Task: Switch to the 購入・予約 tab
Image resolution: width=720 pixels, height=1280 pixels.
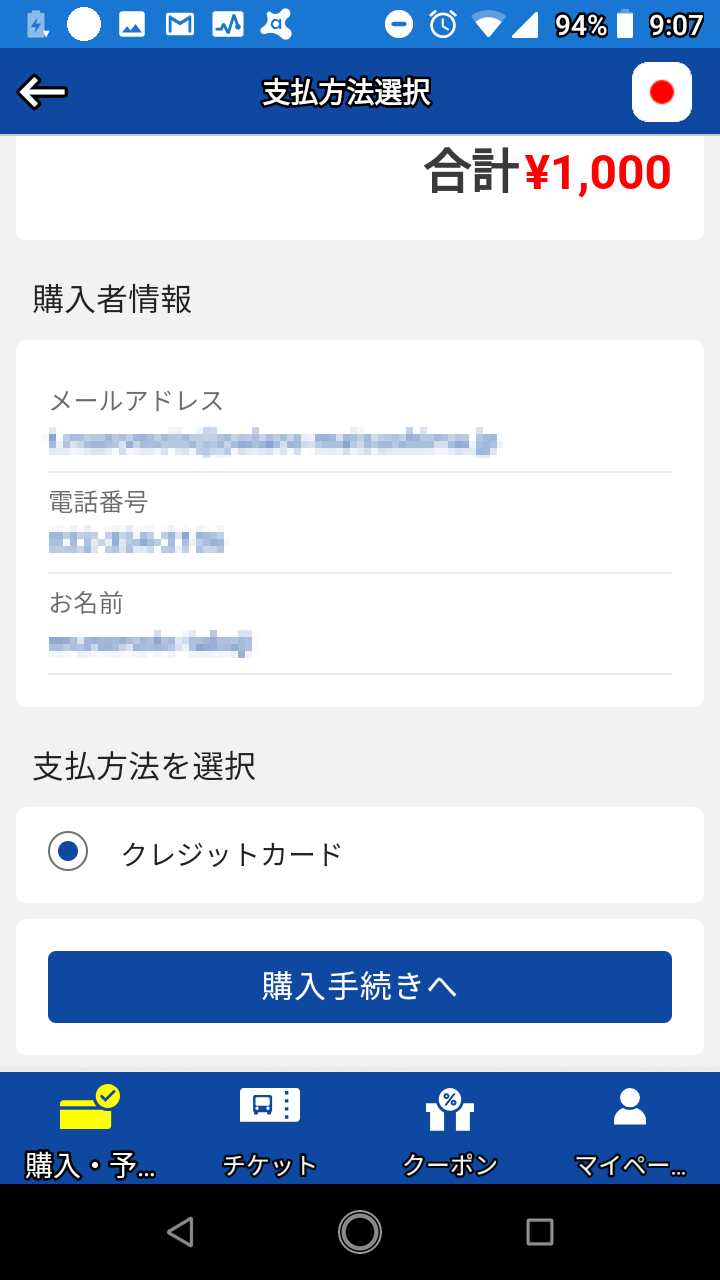Action: point(90,1130)
